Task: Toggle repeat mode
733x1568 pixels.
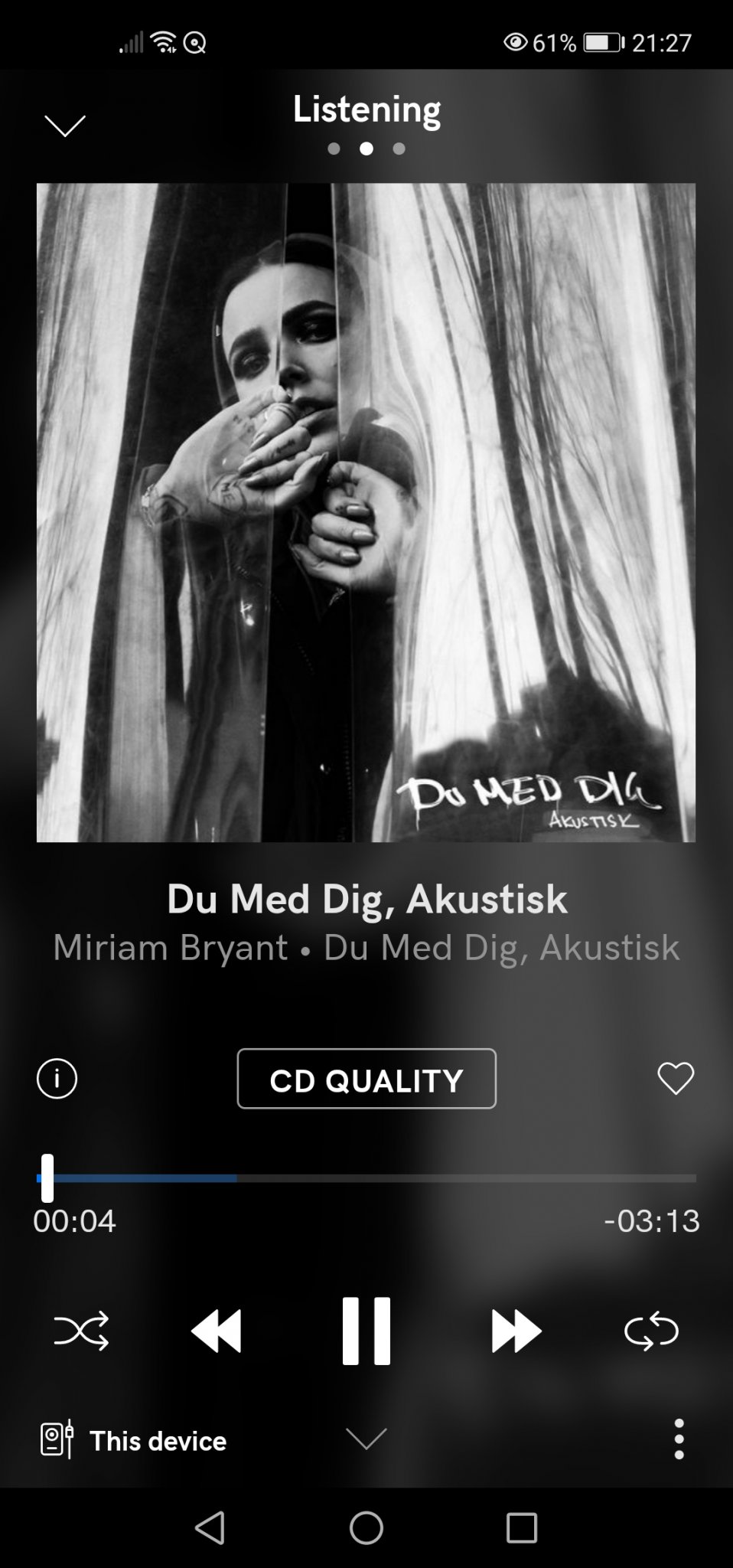Action: point(651,1331)
